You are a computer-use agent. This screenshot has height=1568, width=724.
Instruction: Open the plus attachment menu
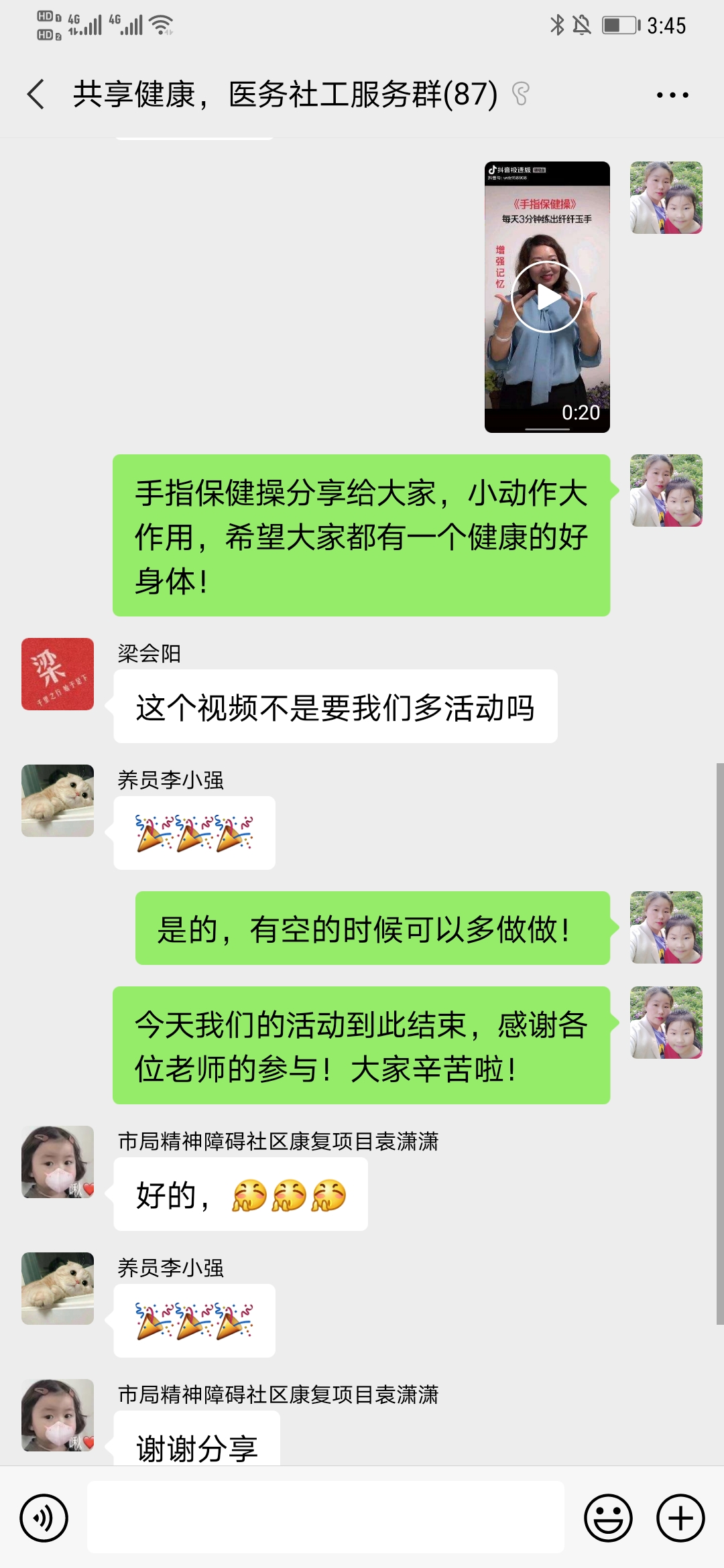coord(680,1518)
